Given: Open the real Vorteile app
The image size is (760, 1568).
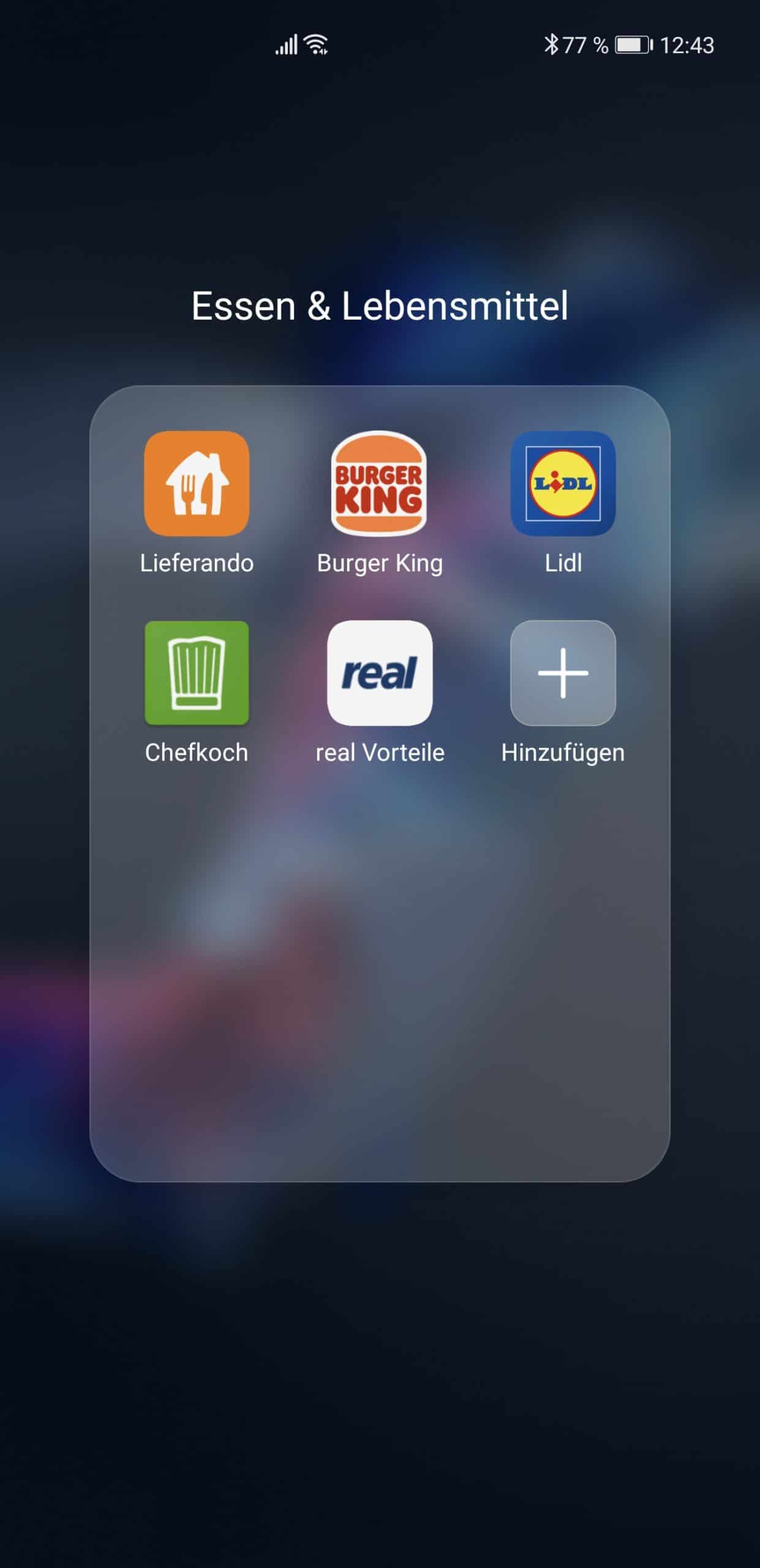Looking at the screenshot, I should (x=380, y=673).
